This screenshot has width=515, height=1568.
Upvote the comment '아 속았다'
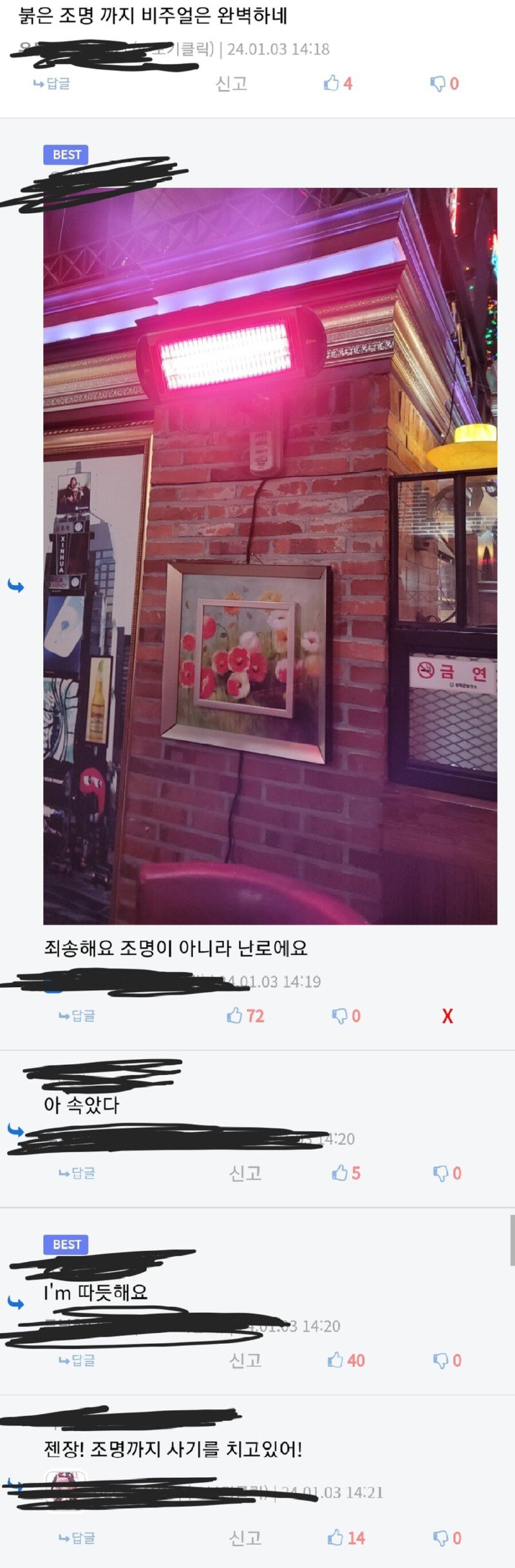(346, 1173)
